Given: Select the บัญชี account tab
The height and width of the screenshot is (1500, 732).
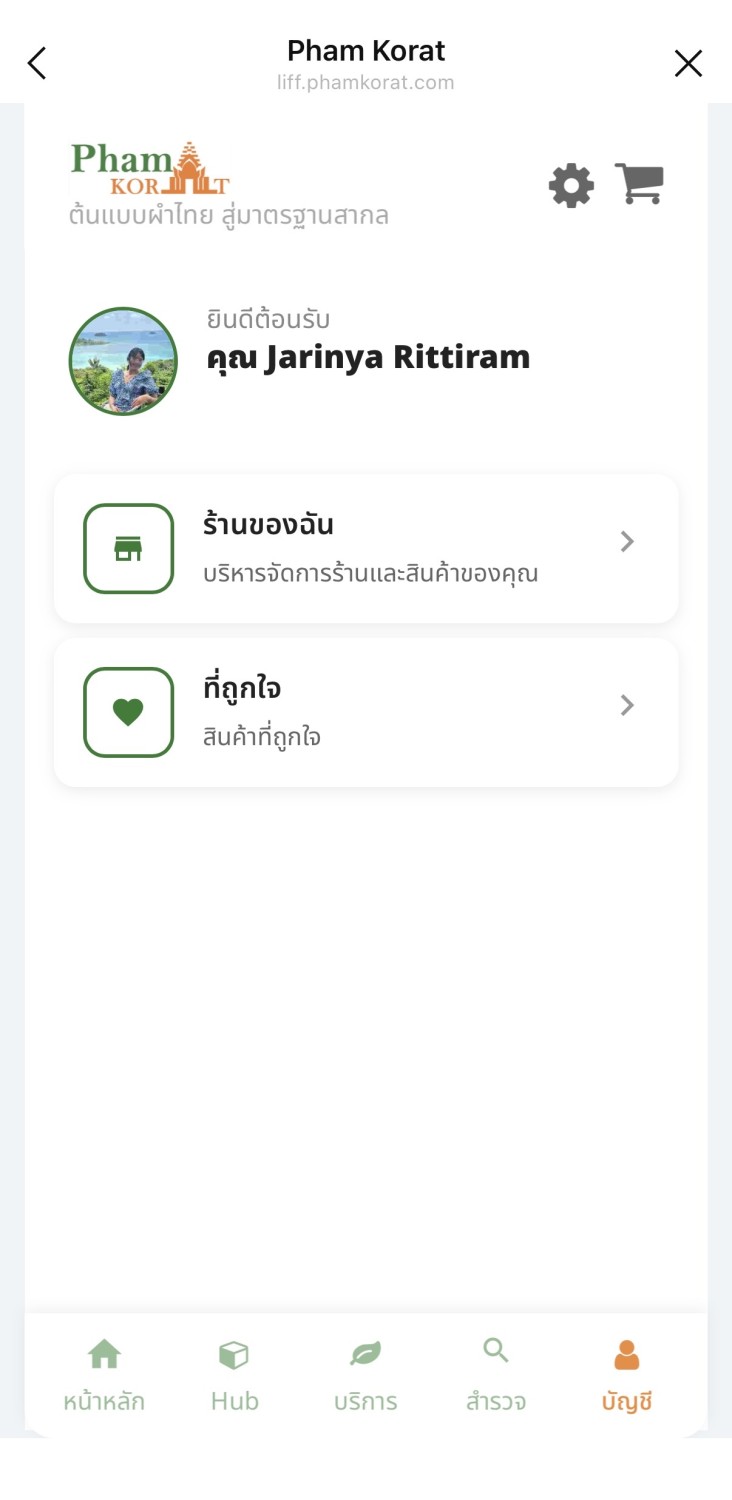Looking at the screenshot, I should pos(627,1376).
